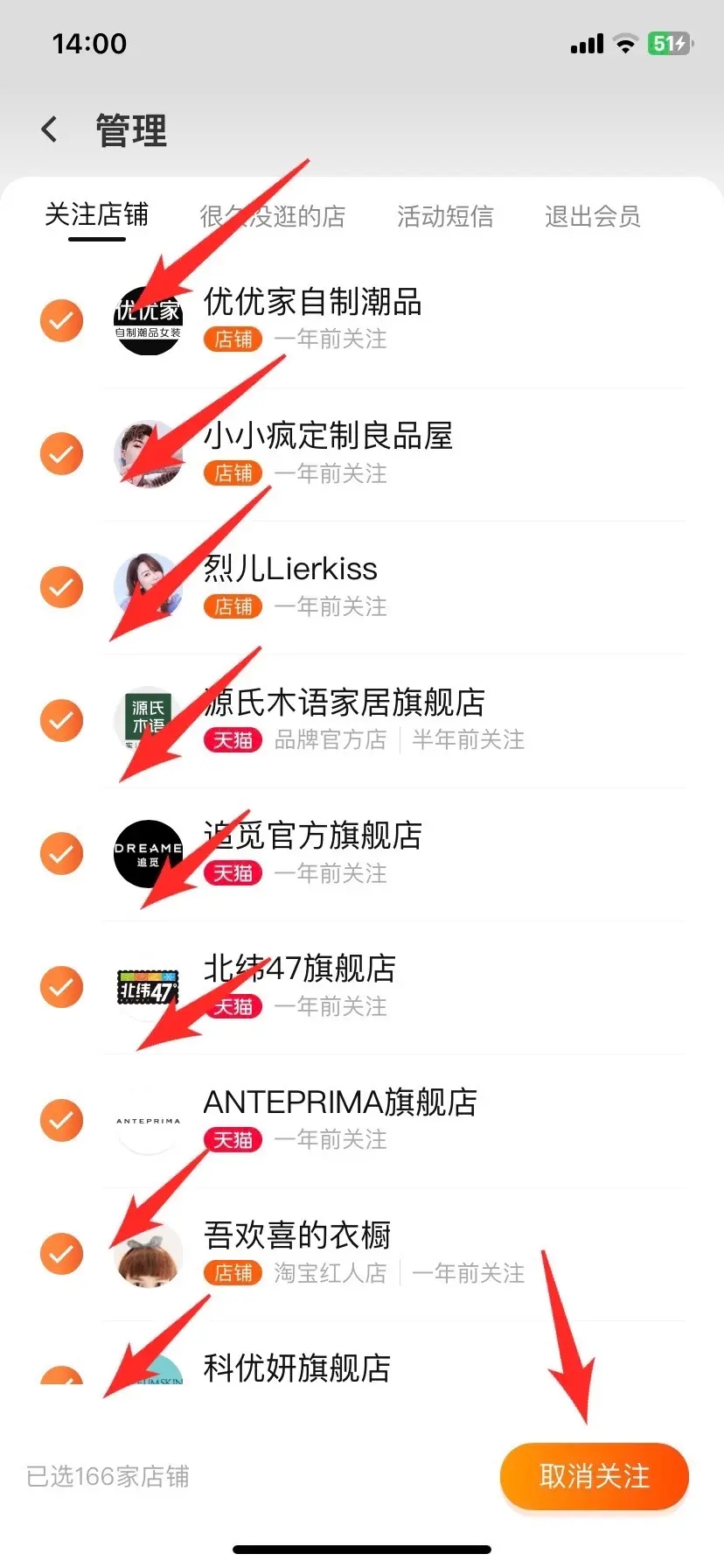Deselect 源氏木语家居旗舰店 checkbox
The width and height of the screenshot is (724, 1568).
coord(61,720)
